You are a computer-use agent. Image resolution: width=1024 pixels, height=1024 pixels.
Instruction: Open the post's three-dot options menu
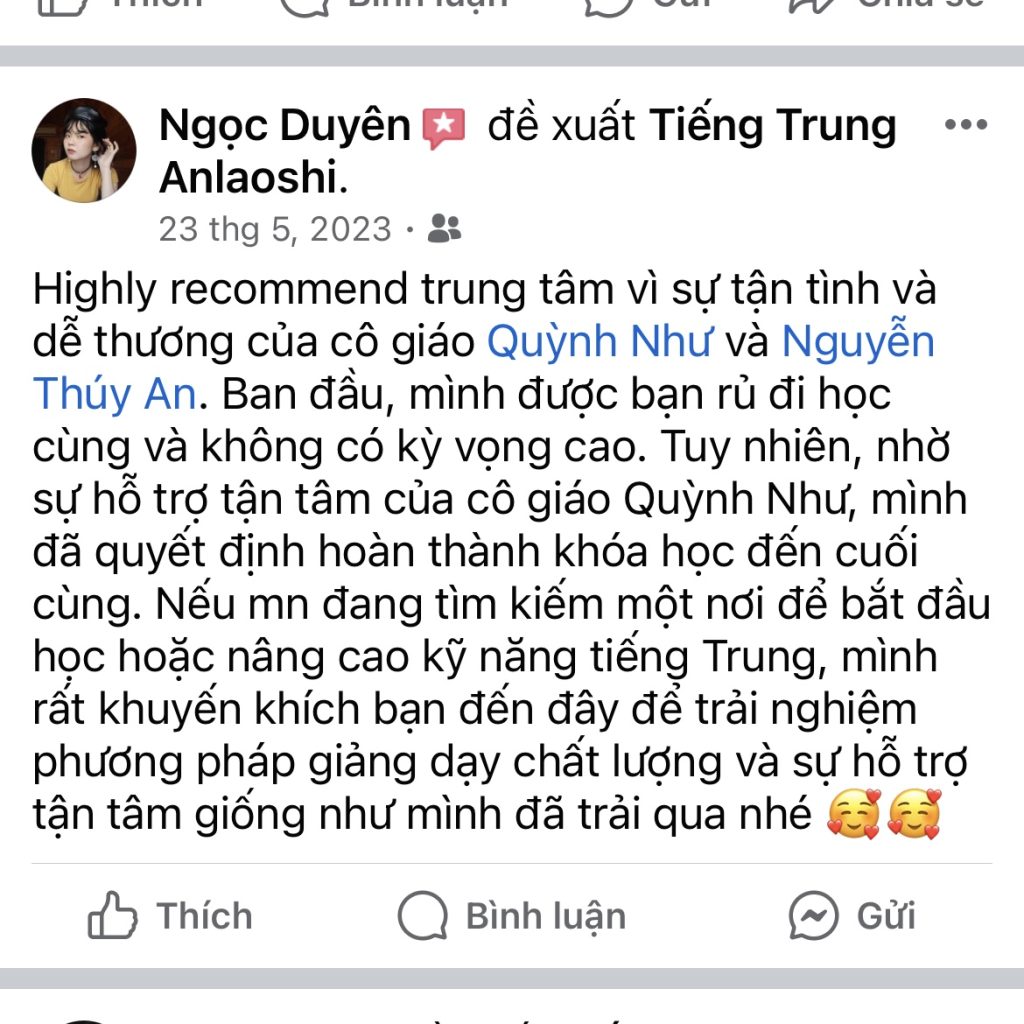(965, 126)
